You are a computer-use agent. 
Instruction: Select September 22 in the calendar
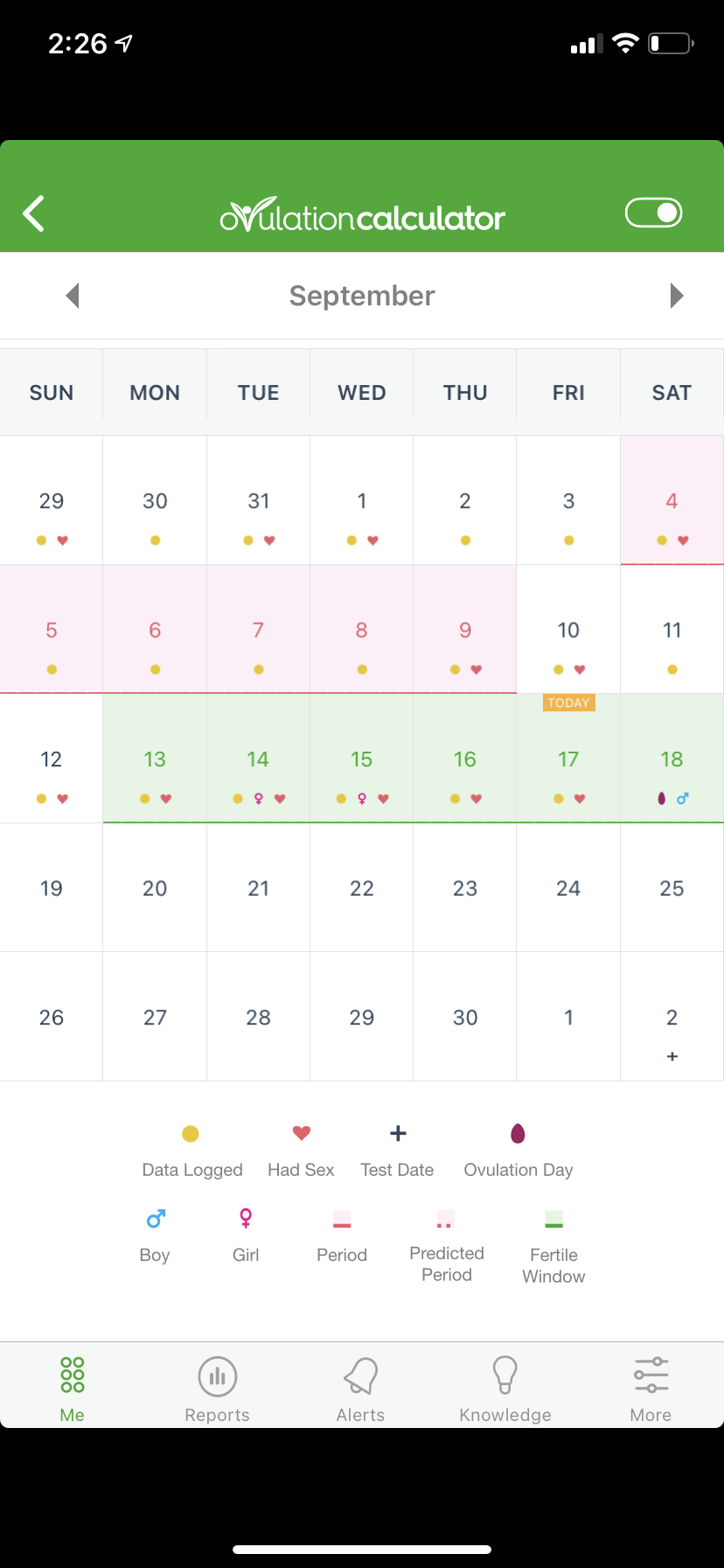pos(361,888)
